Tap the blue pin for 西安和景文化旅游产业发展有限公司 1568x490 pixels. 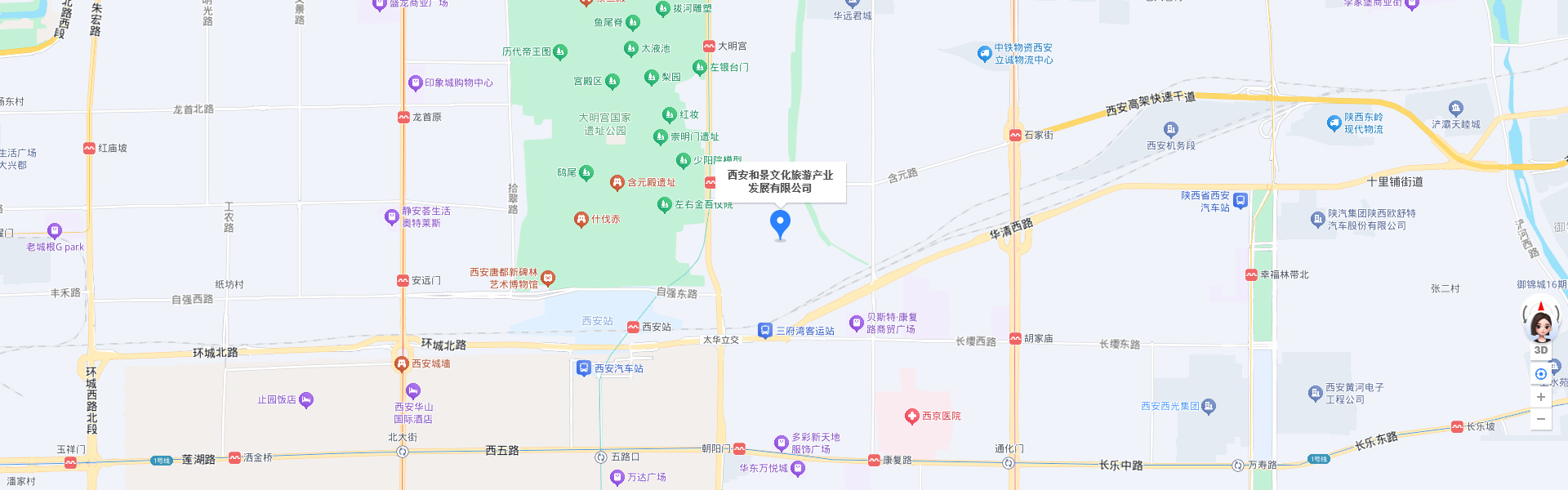click(780, 223)
